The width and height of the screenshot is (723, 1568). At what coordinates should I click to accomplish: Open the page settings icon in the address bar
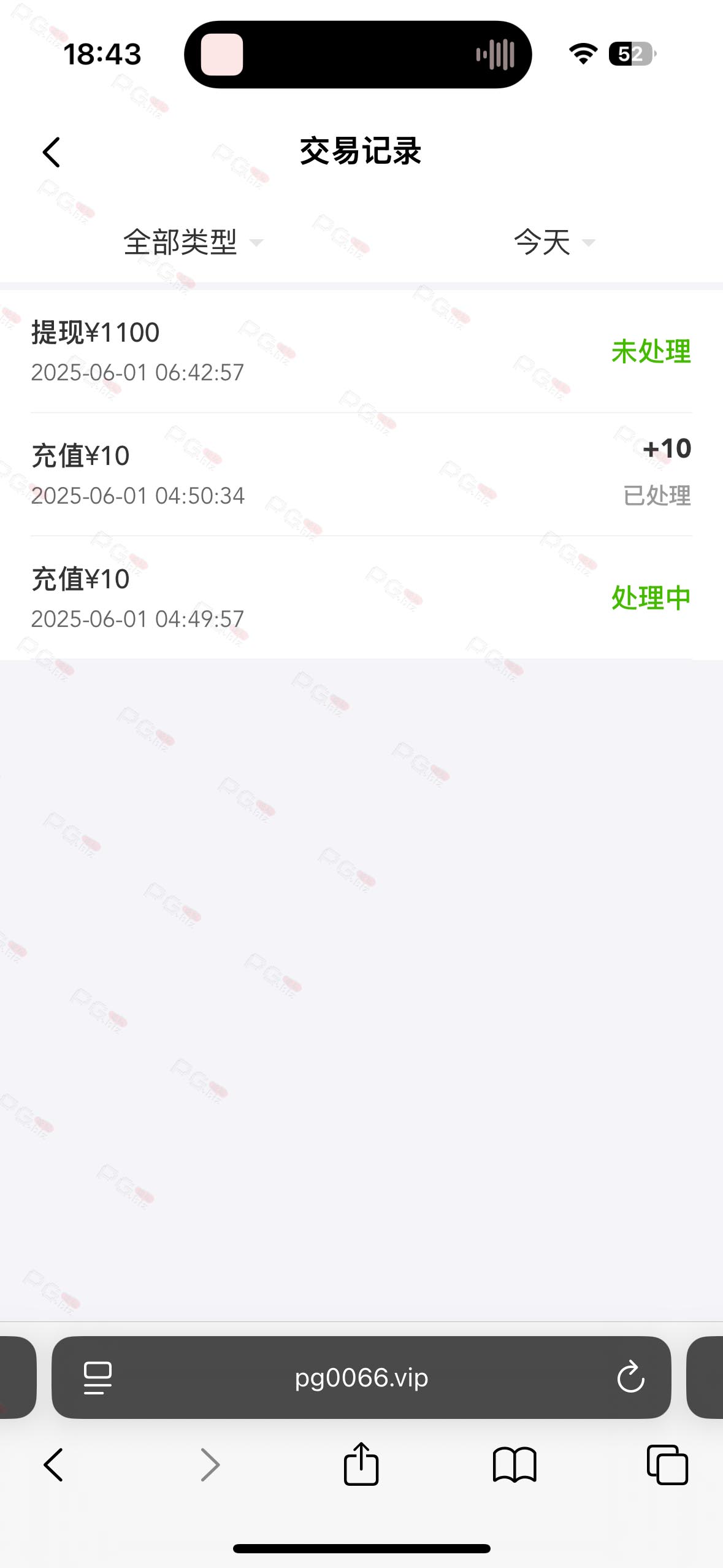[98, 1378]
